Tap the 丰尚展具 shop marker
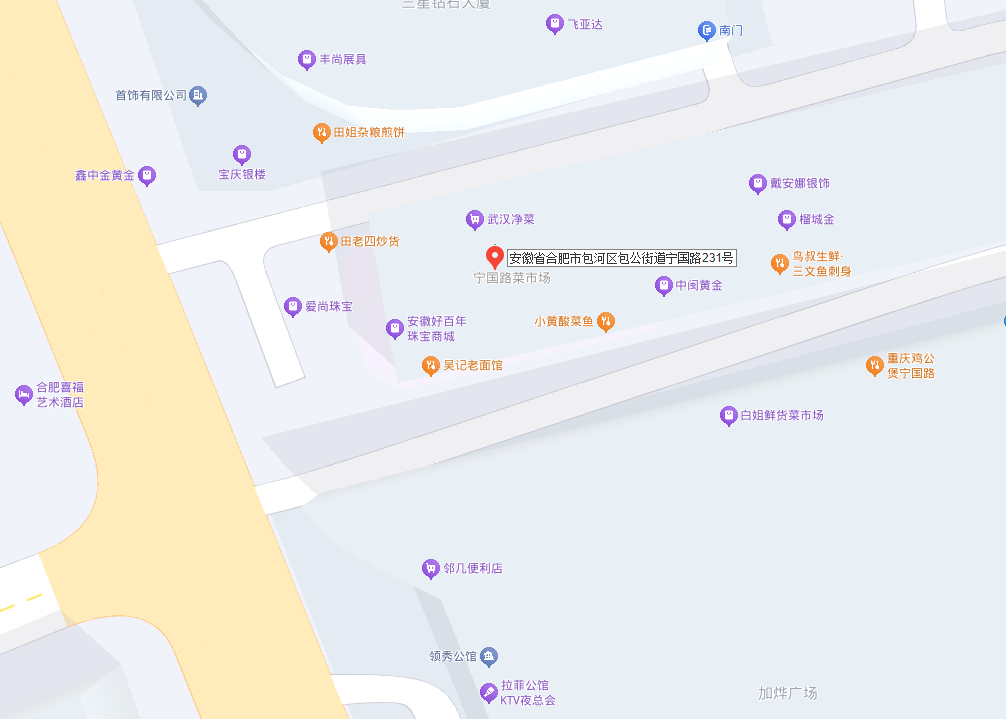Image resolution: width=1006 pixels, height=719 pixels. tap(307, 60)
